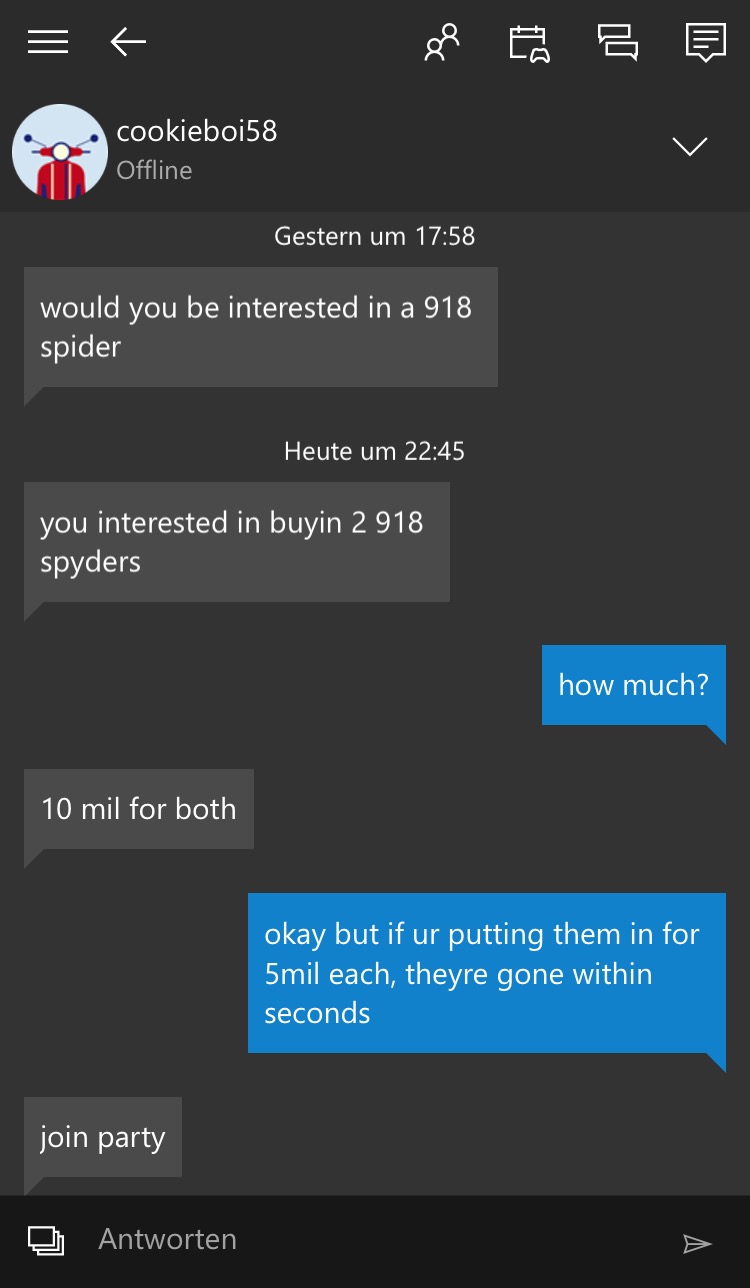Open the friends/people icon
Image resolution: width=750 pixels, height=1288 pixels.
click(x=441, y=42)
